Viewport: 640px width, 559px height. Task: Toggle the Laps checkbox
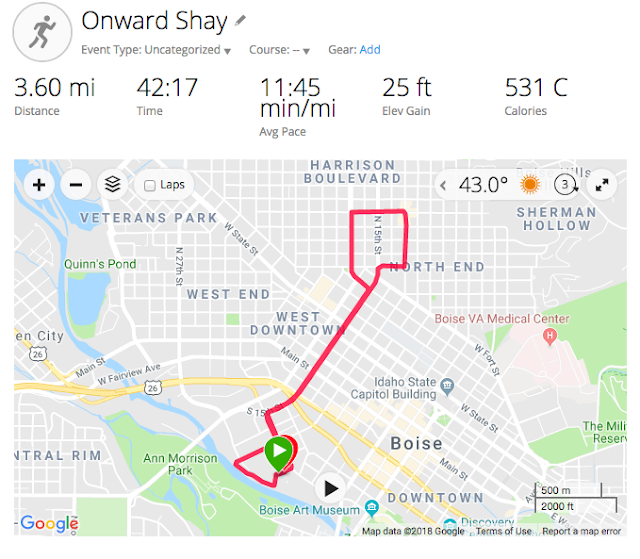(150, 185)
